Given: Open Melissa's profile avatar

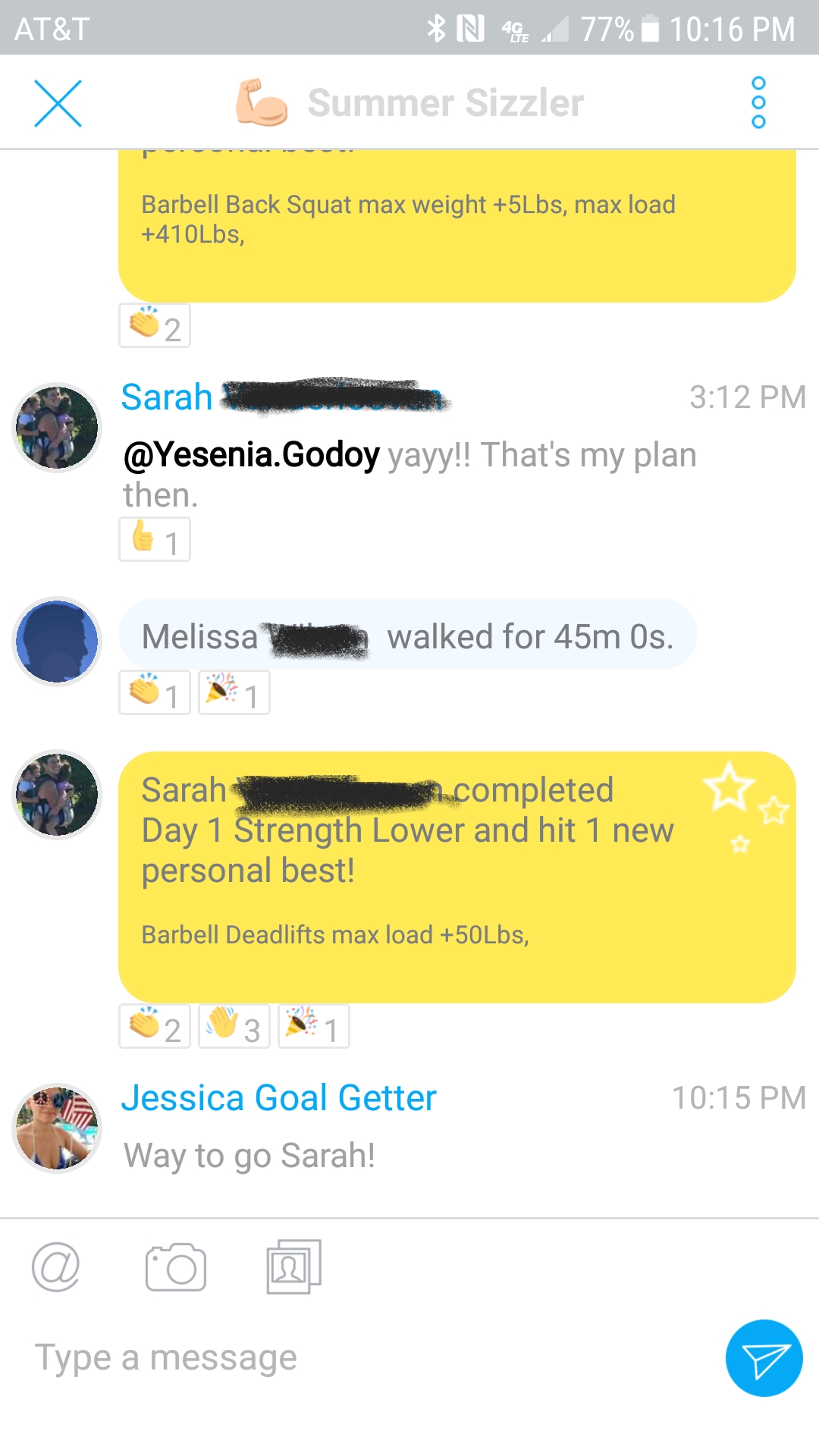Looking at the screenshot, I should [x=57, y=641].
